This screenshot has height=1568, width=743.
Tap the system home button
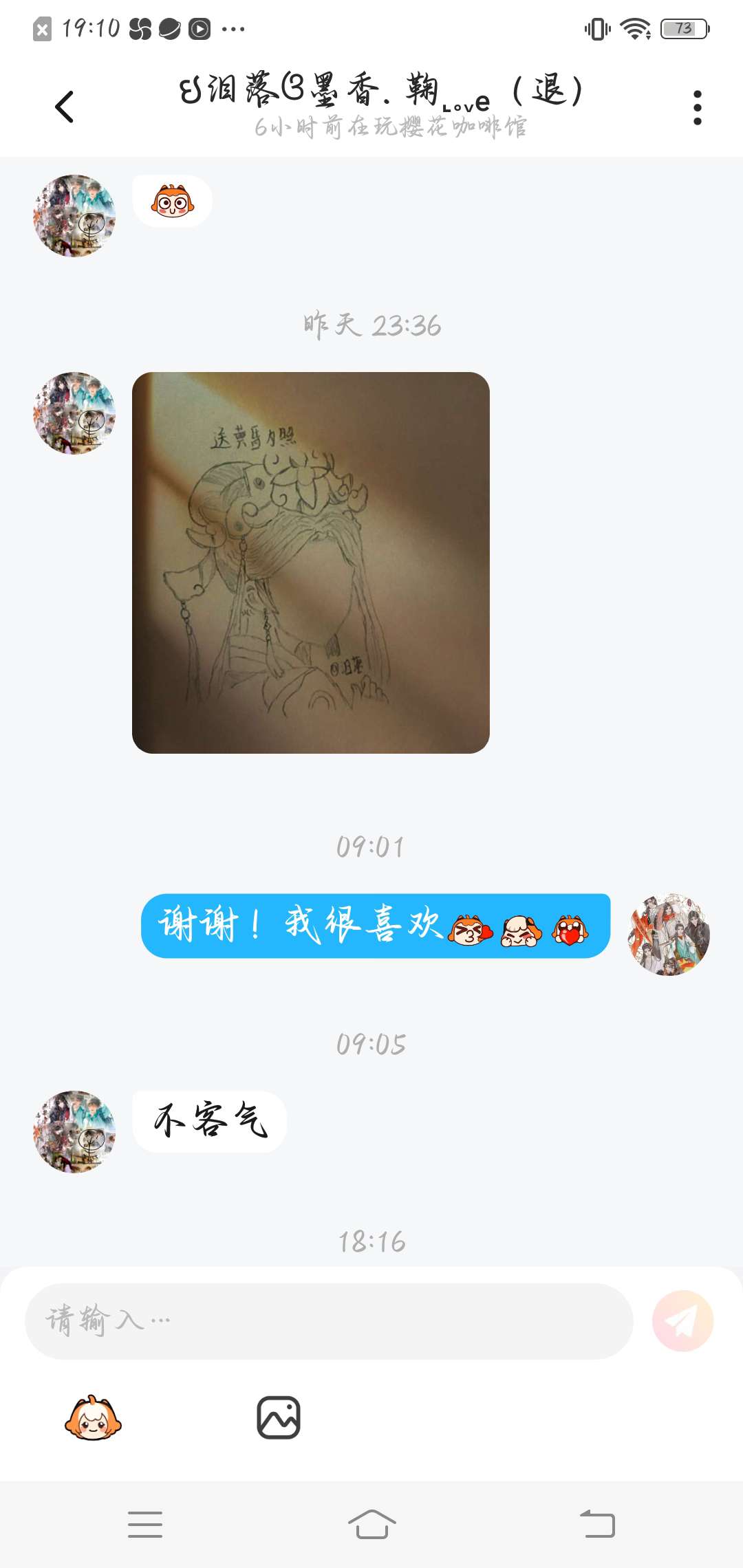click(x=371, y=1524)
